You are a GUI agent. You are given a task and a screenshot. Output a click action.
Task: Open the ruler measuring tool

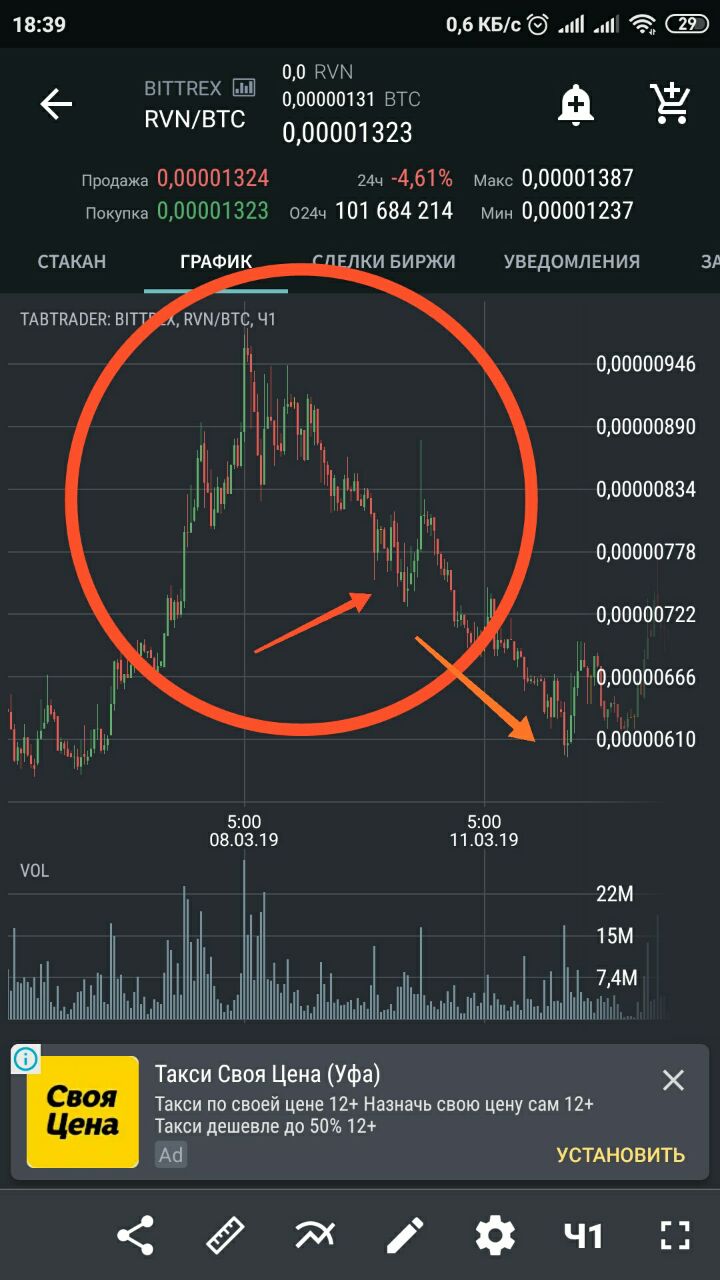(x=226, y=1236)
